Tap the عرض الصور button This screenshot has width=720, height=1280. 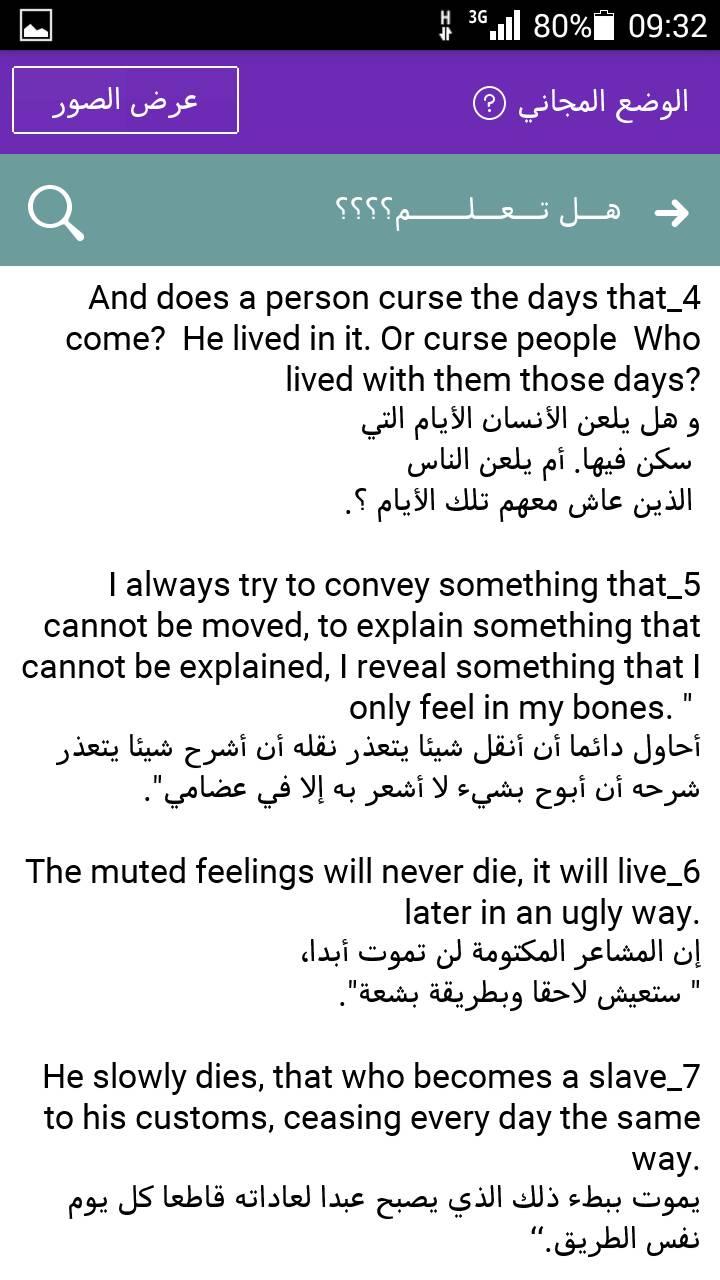[x=125, y=100]
